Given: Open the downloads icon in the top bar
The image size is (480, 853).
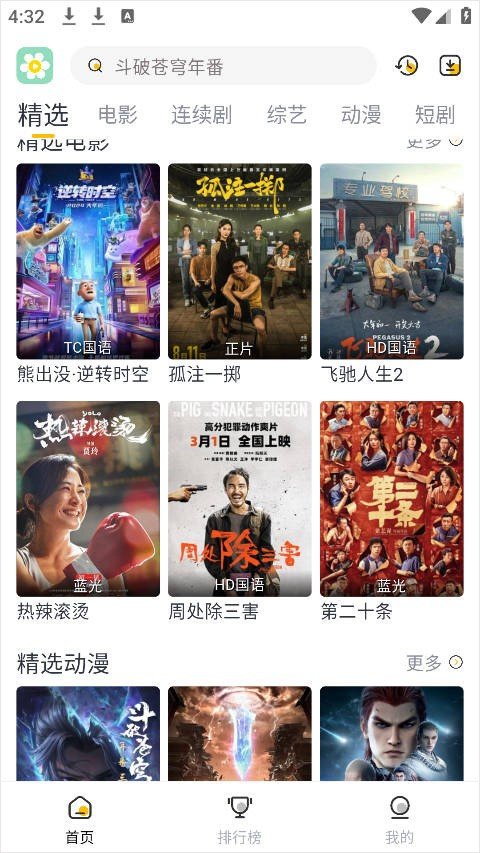Looking at the screenshot, I should pos(450,66).
